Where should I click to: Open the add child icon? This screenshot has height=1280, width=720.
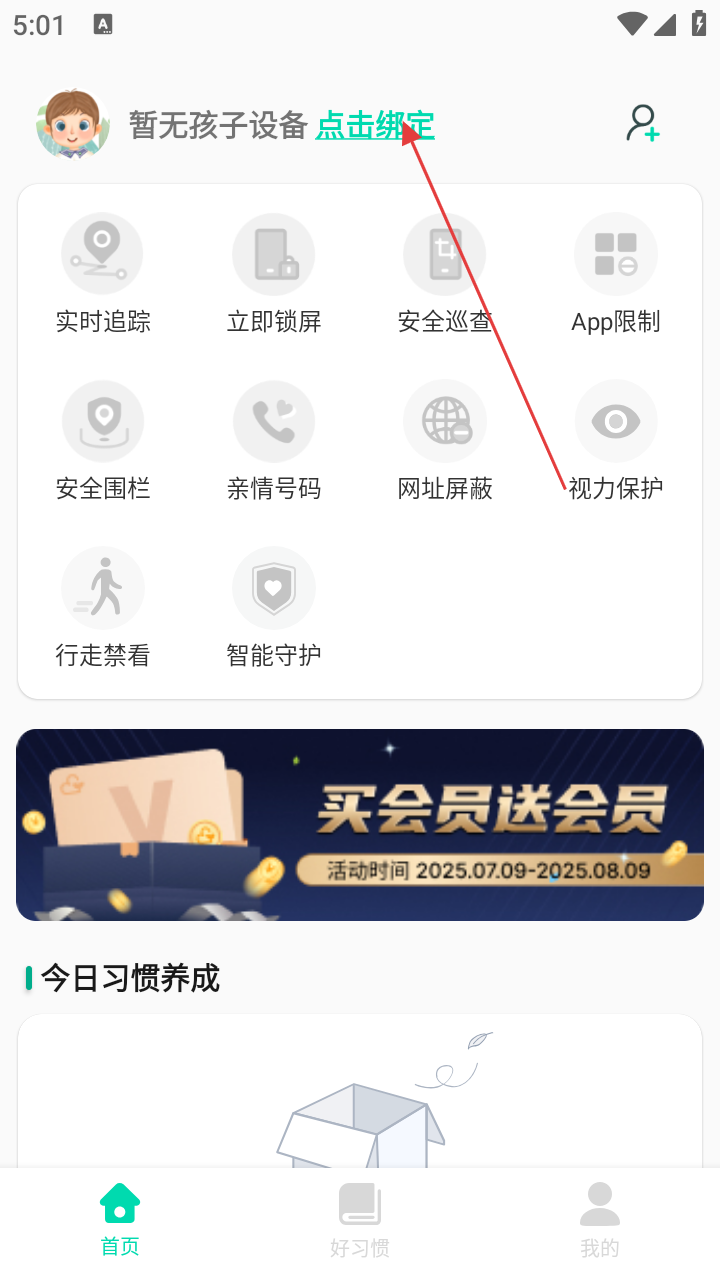click(643, 123)
